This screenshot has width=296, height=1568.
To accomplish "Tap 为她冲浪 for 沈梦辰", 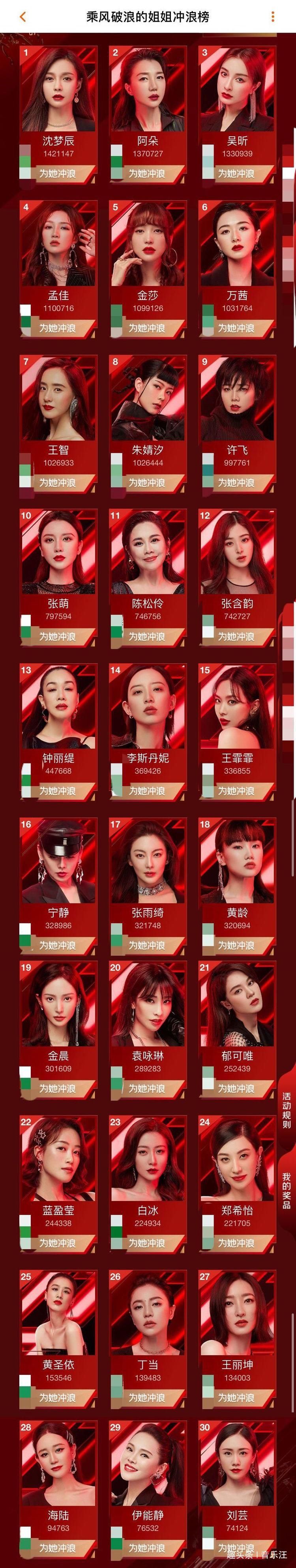I will pyautogui.click(x=58, y=173).
